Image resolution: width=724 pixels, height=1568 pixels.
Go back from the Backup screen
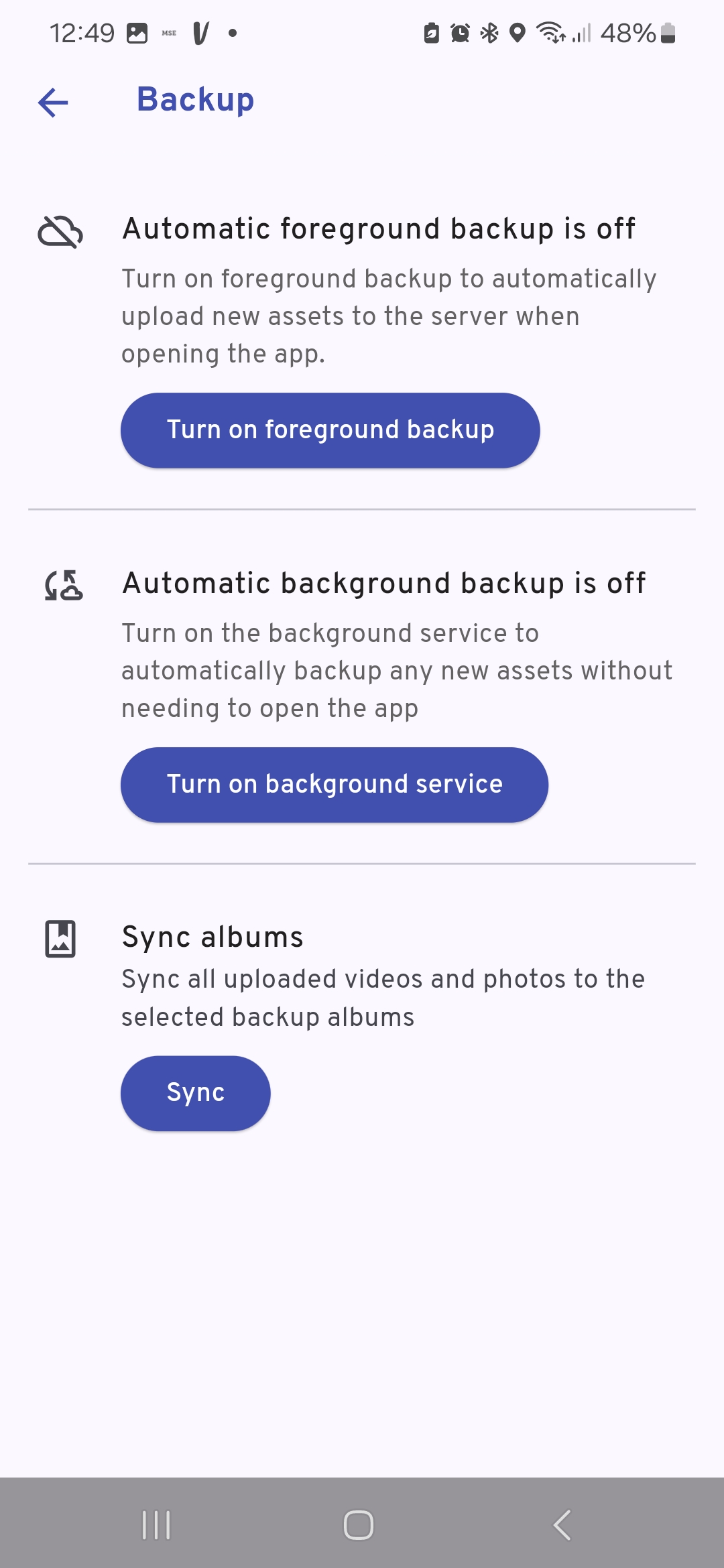point(53,103)
